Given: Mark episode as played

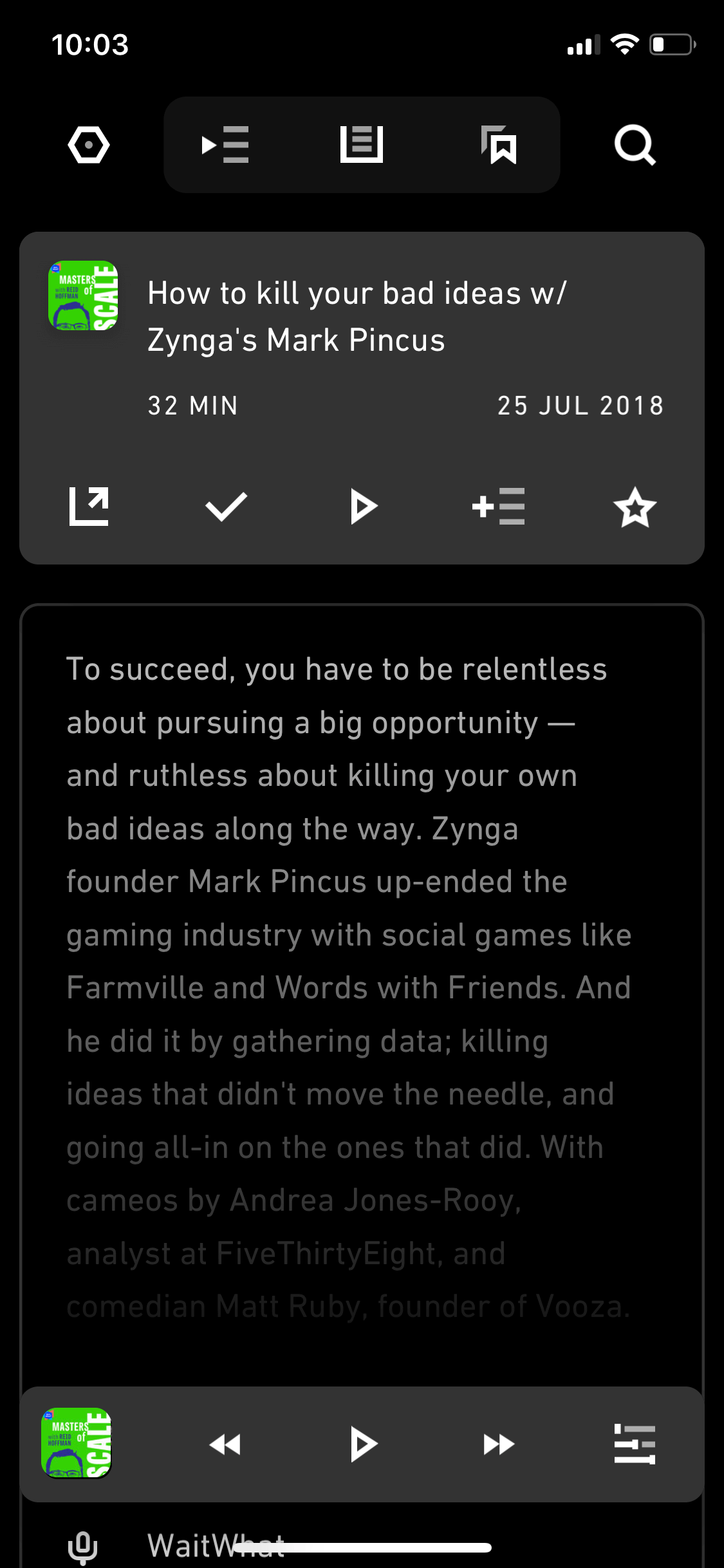Looking at the screenshot, I should click(x=226, y=507).
